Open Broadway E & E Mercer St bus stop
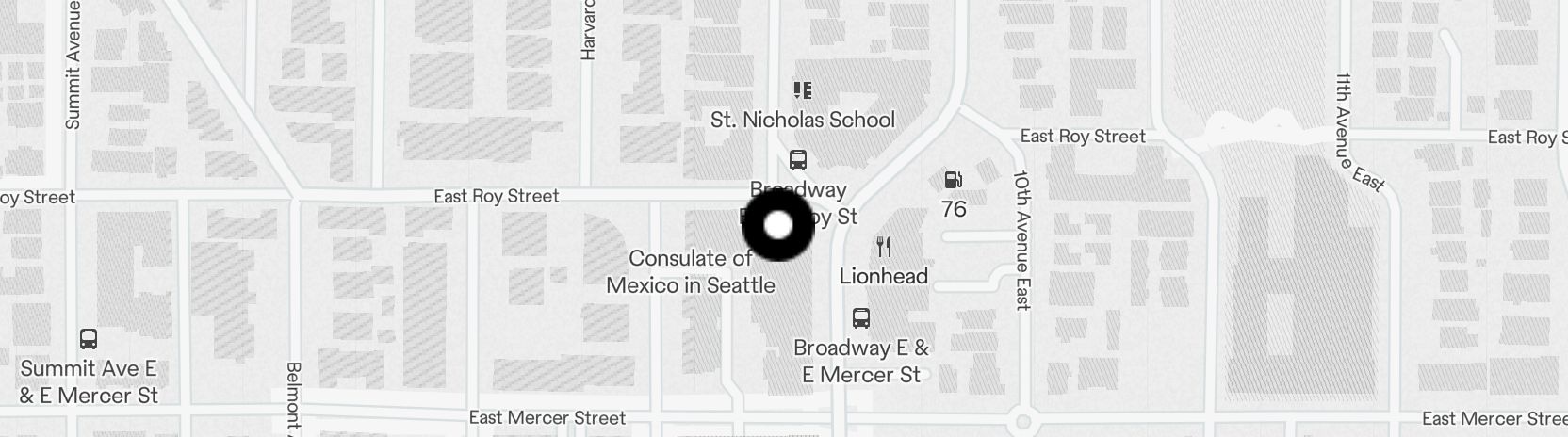Screen dimensions: 1568x437 tap(860, 317)
